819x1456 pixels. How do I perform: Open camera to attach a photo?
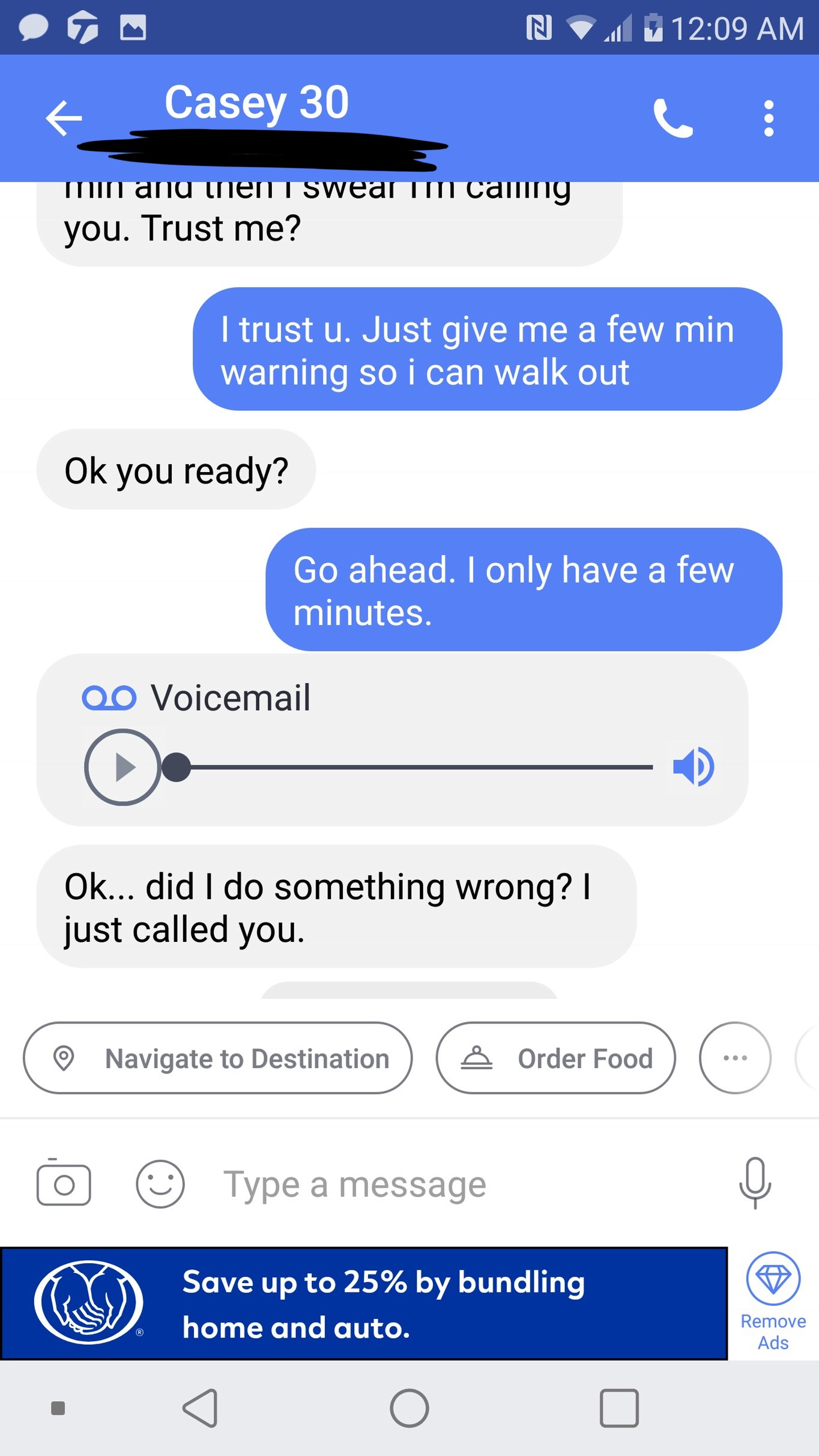pyautogui.click(x=64, y=1185)
